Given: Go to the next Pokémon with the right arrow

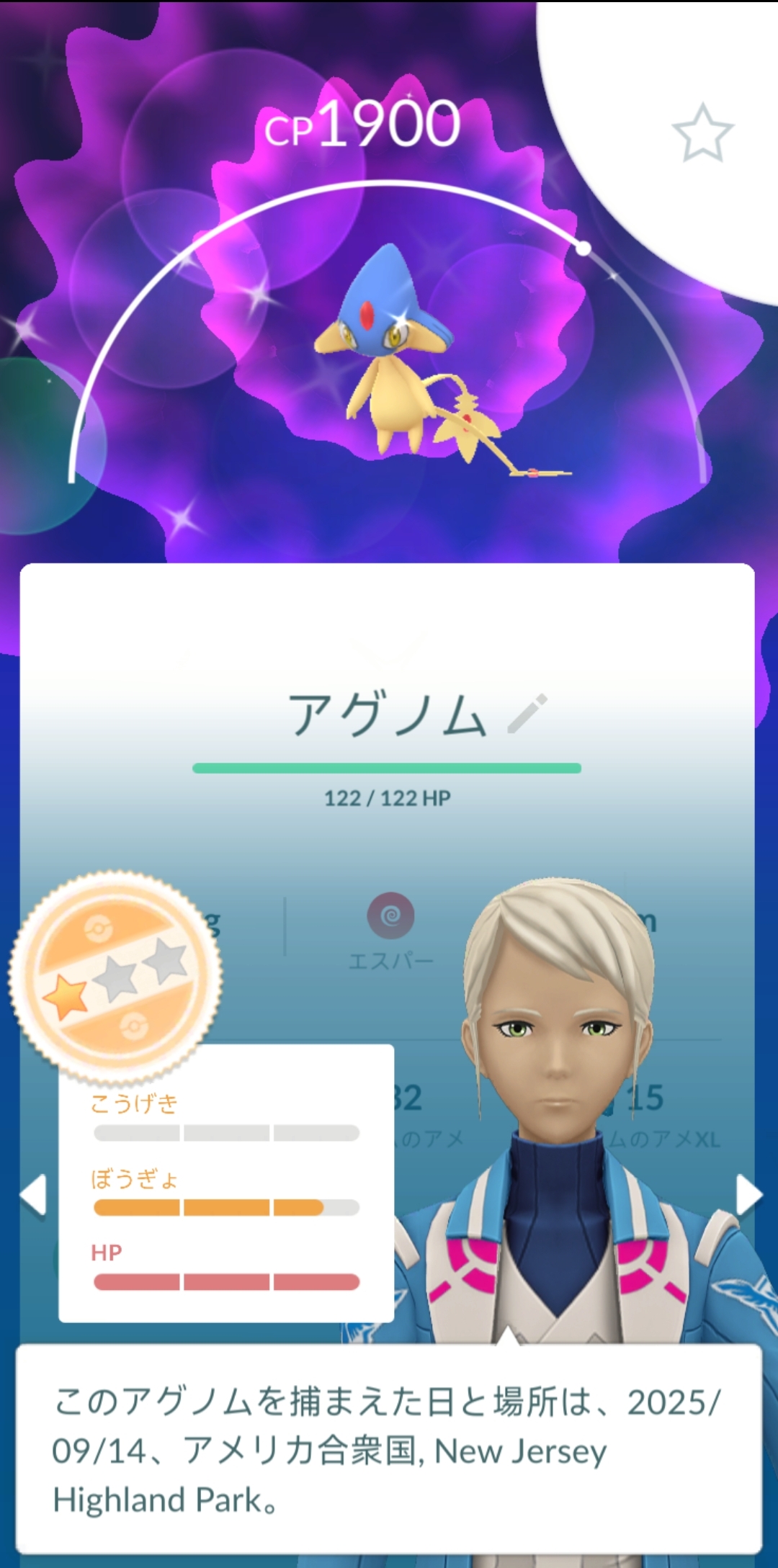Looking at the screenshot, I should click(x=748, y=1196).
